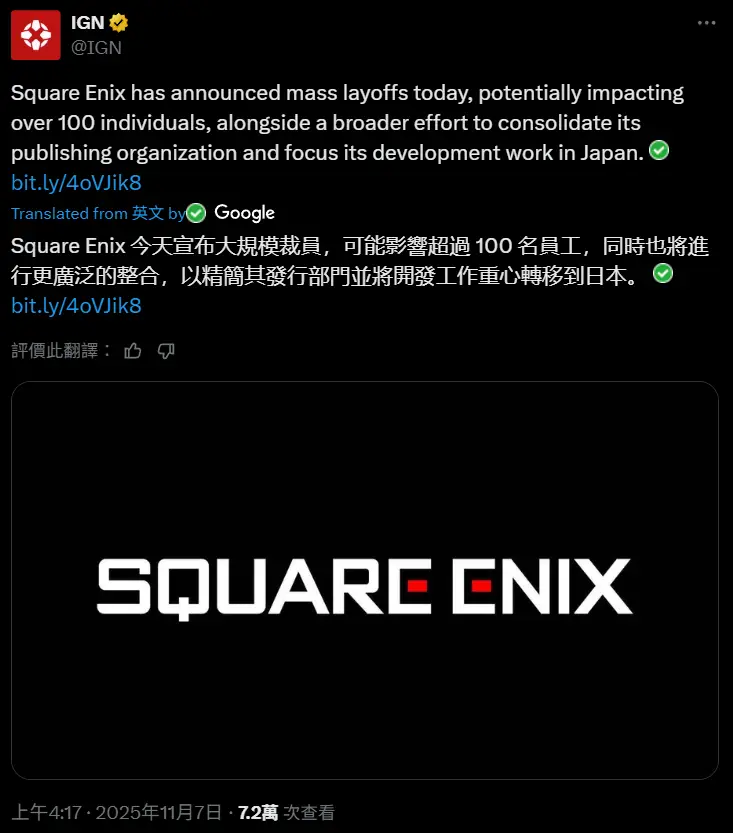Open bit.ly link under the Chinese translation

76,305
